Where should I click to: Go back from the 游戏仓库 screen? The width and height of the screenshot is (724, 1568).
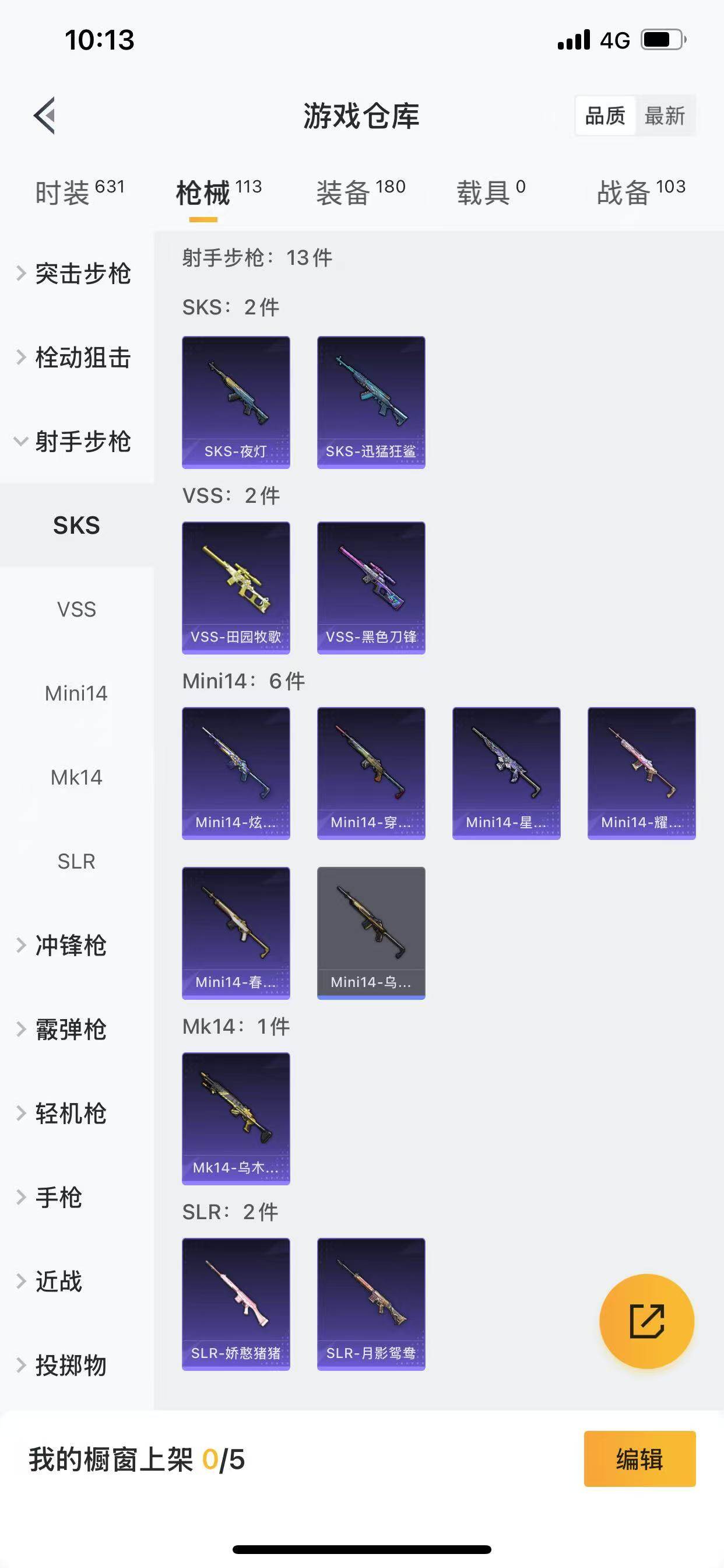[x=44, y=115]
